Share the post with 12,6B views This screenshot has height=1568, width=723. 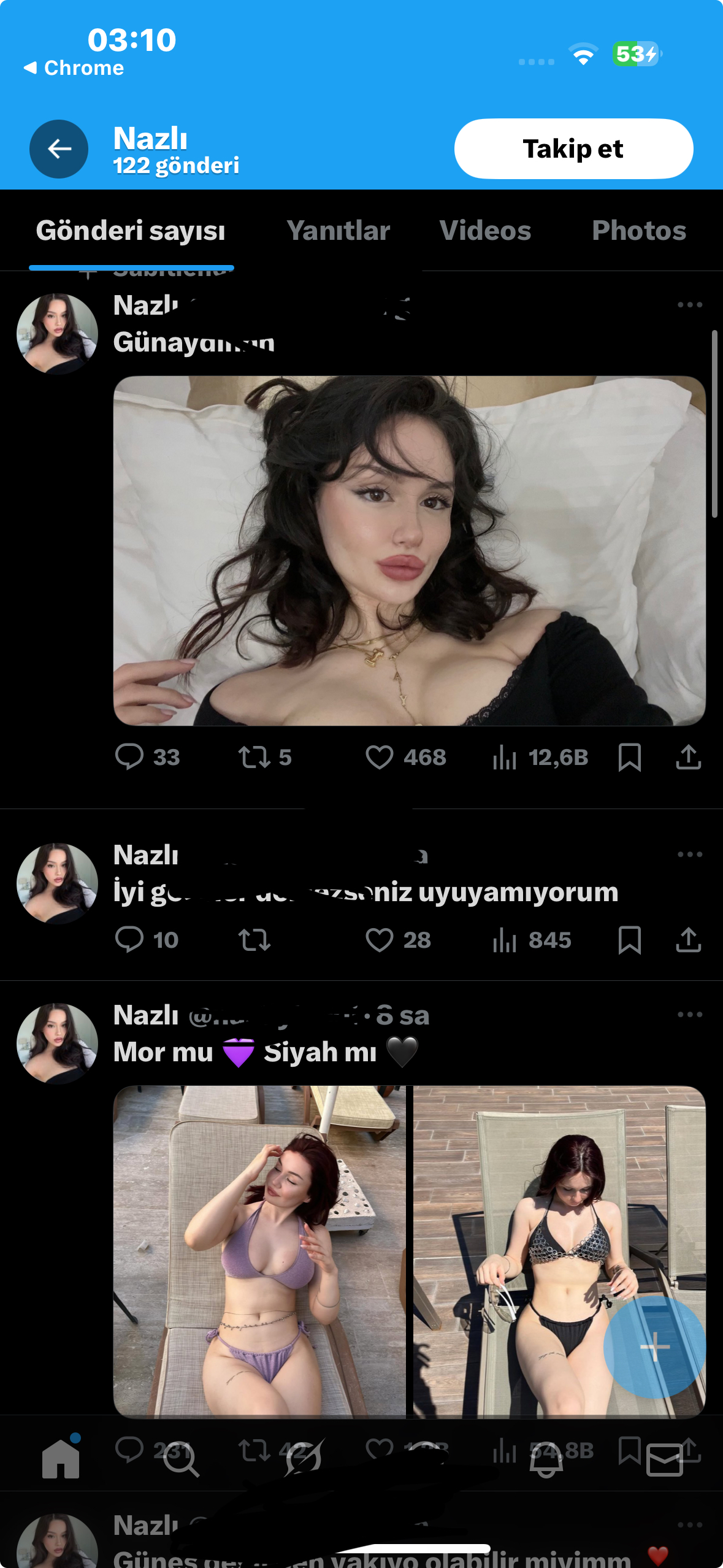point(688,757)
